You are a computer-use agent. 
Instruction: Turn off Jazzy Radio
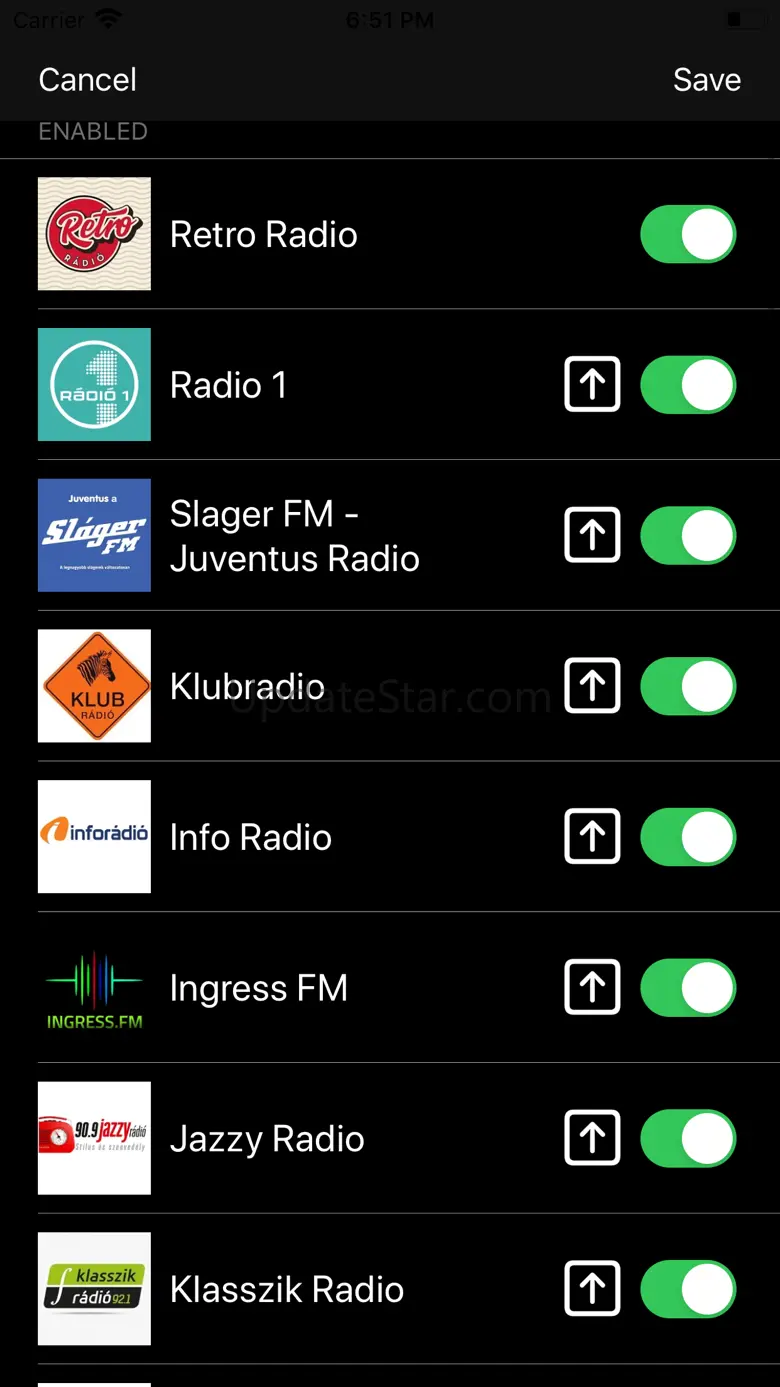pos(688,1139)
